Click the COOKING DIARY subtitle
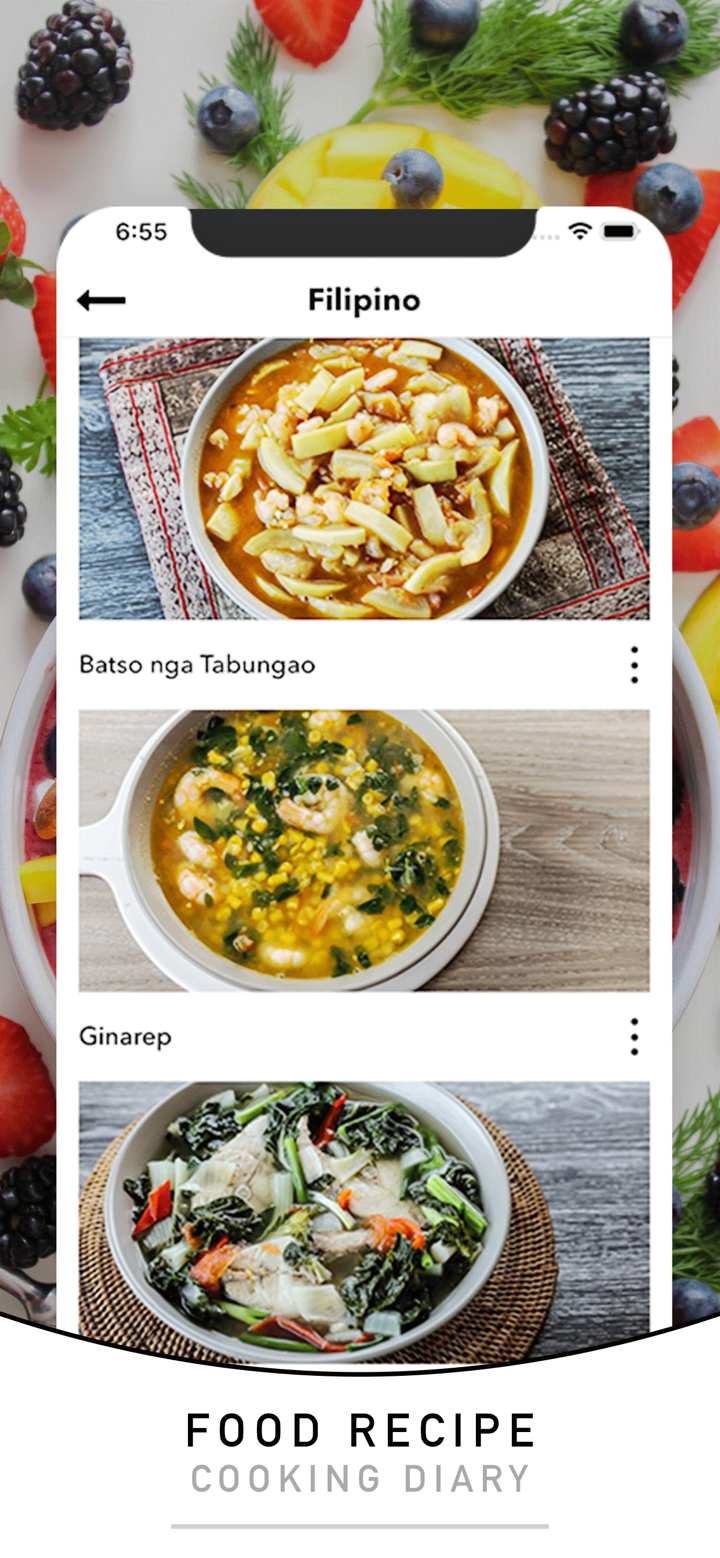Image resolution: width=720 pixels, height=1558 pixels. point(360,1479)
